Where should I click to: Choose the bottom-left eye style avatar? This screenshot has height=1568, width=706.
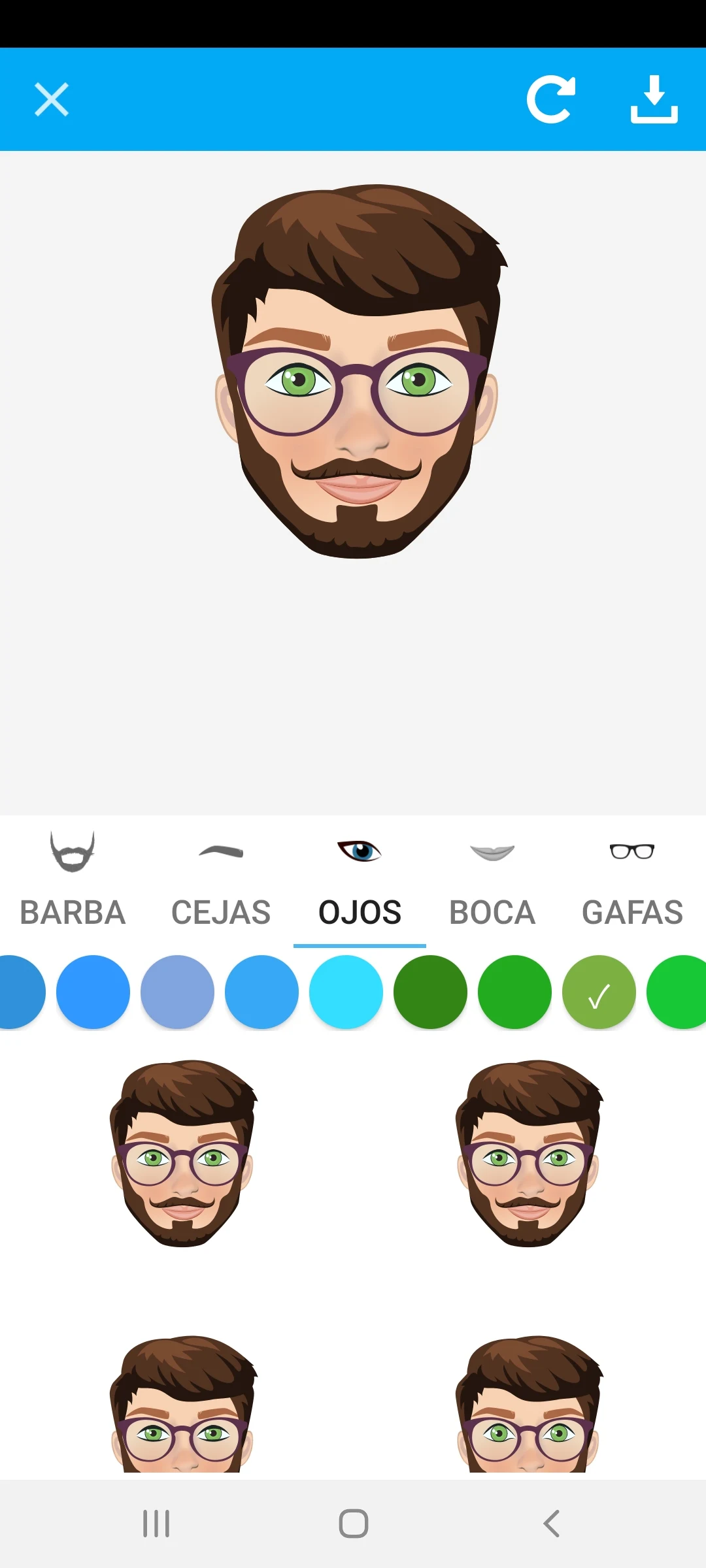(x=183, y=1403)
